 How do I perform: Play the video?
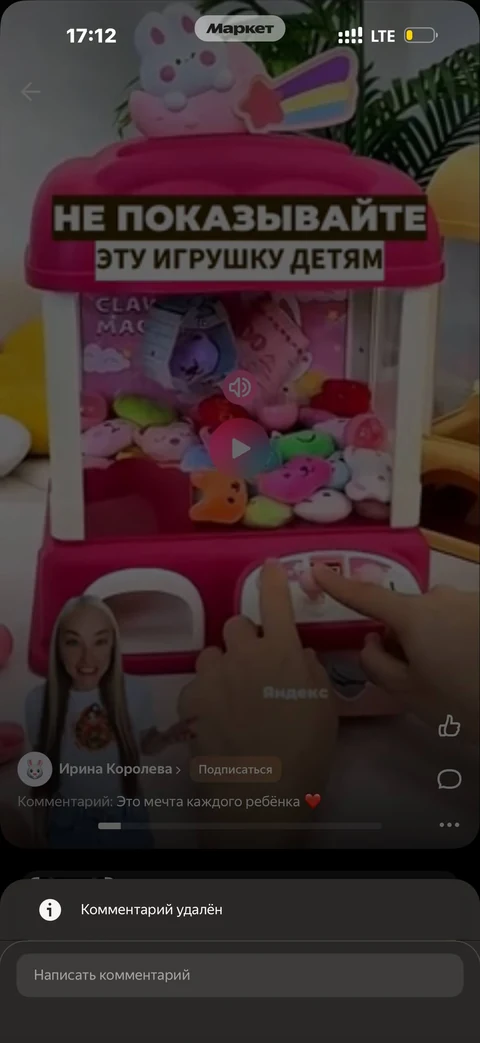click(240, 448)
